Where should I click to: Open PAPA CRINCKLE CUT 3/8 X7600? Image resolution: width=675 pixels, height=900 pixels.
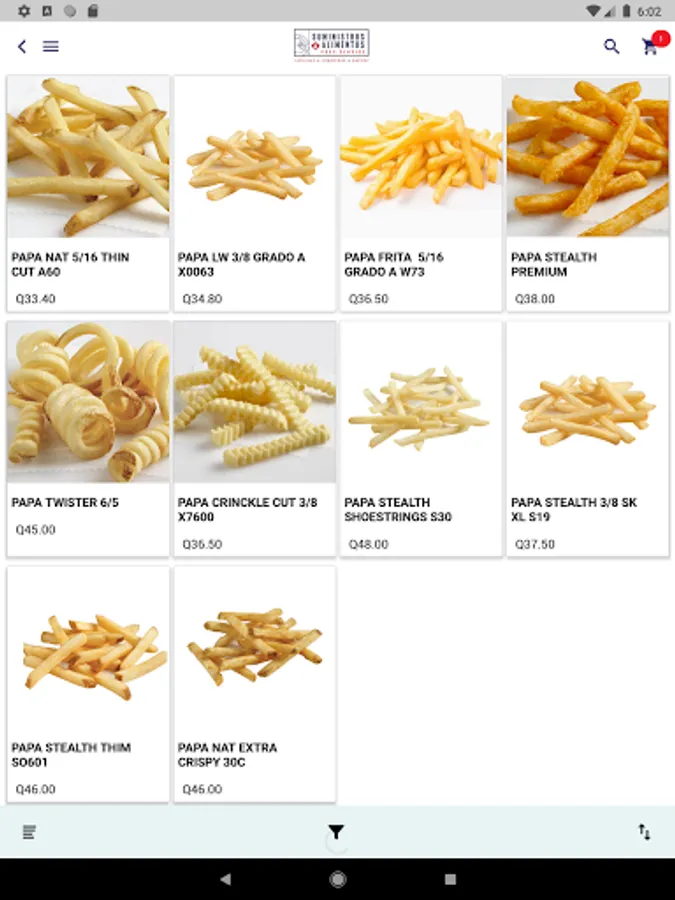coord(255,438)
